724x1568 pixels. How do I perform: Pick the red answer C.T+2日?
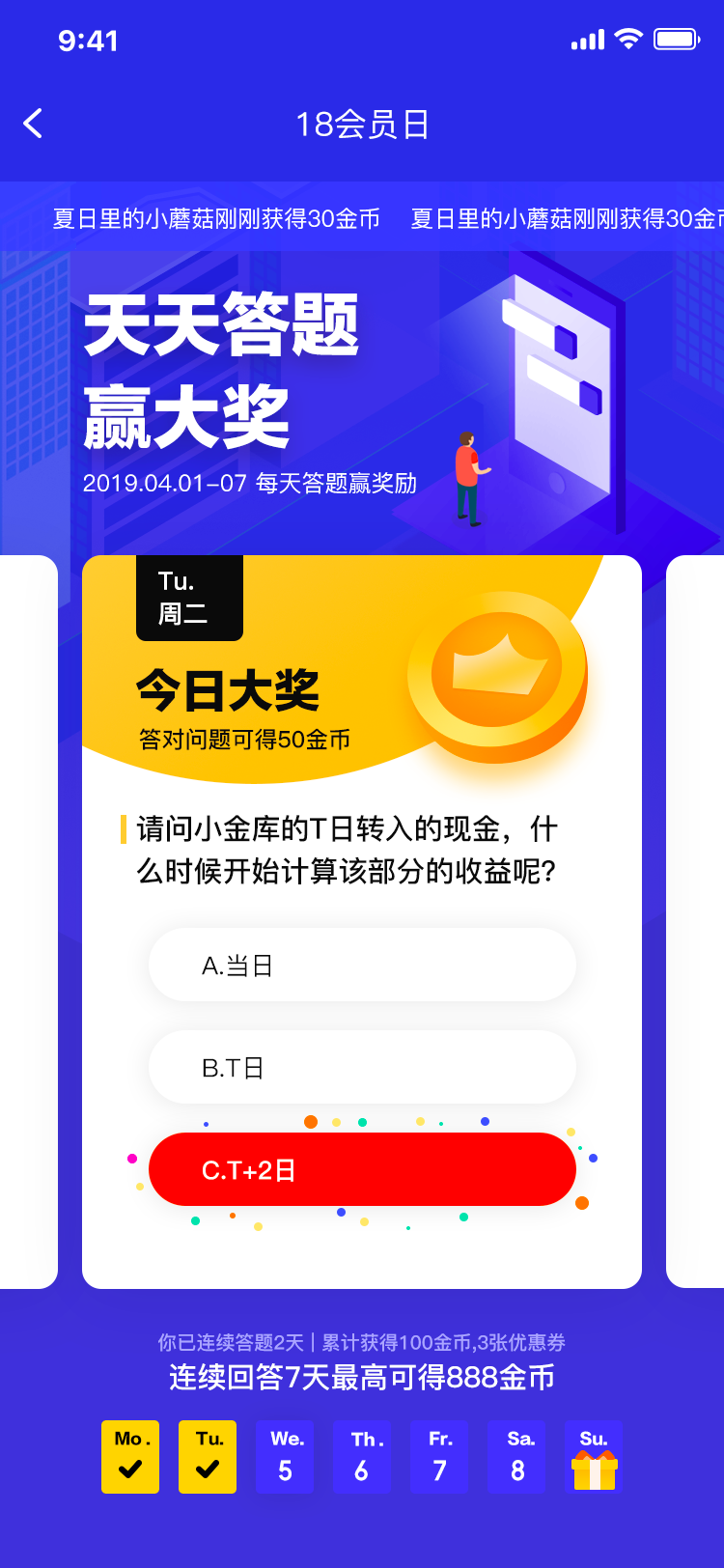[362, 1169]
